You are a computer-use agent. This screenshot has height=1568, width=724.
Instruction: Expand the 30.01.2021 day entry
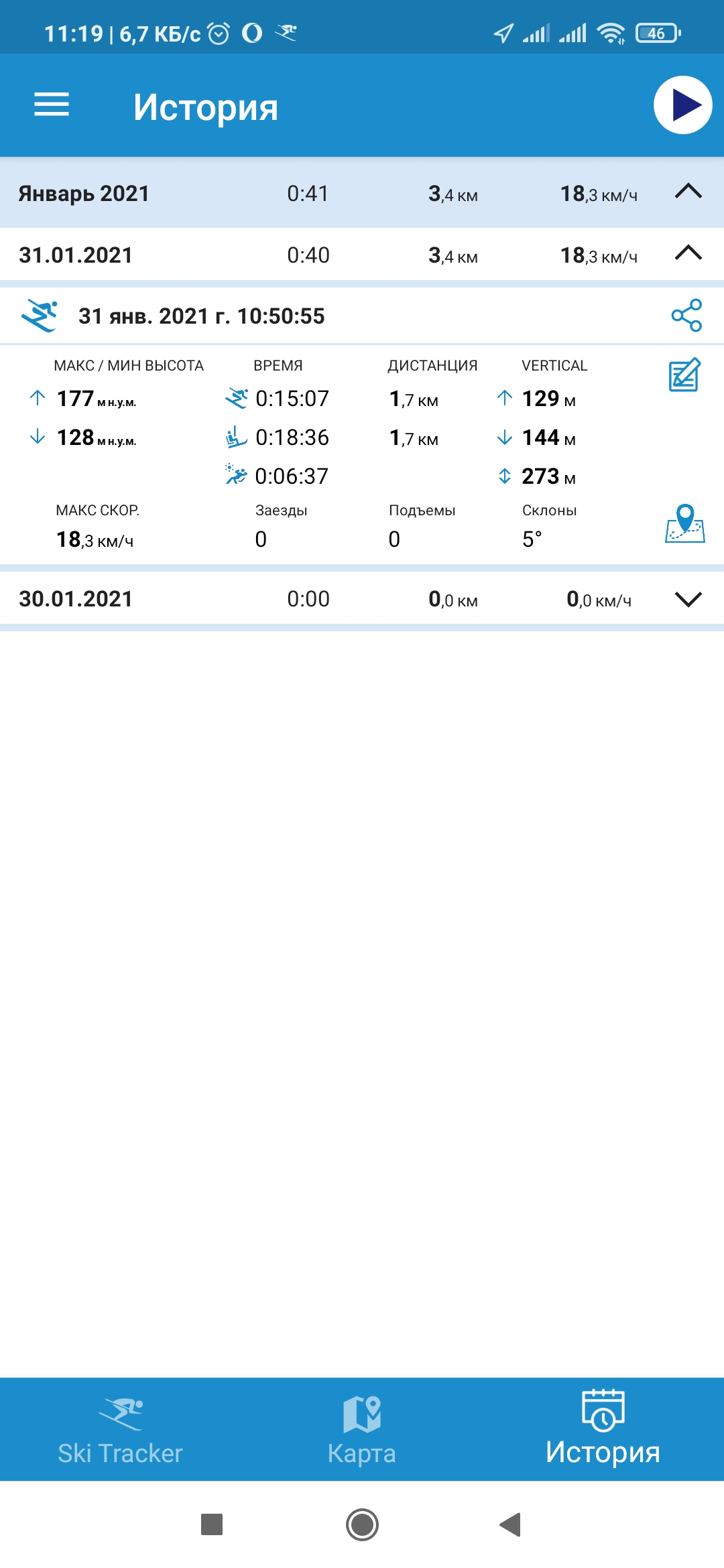pos(688,598)
